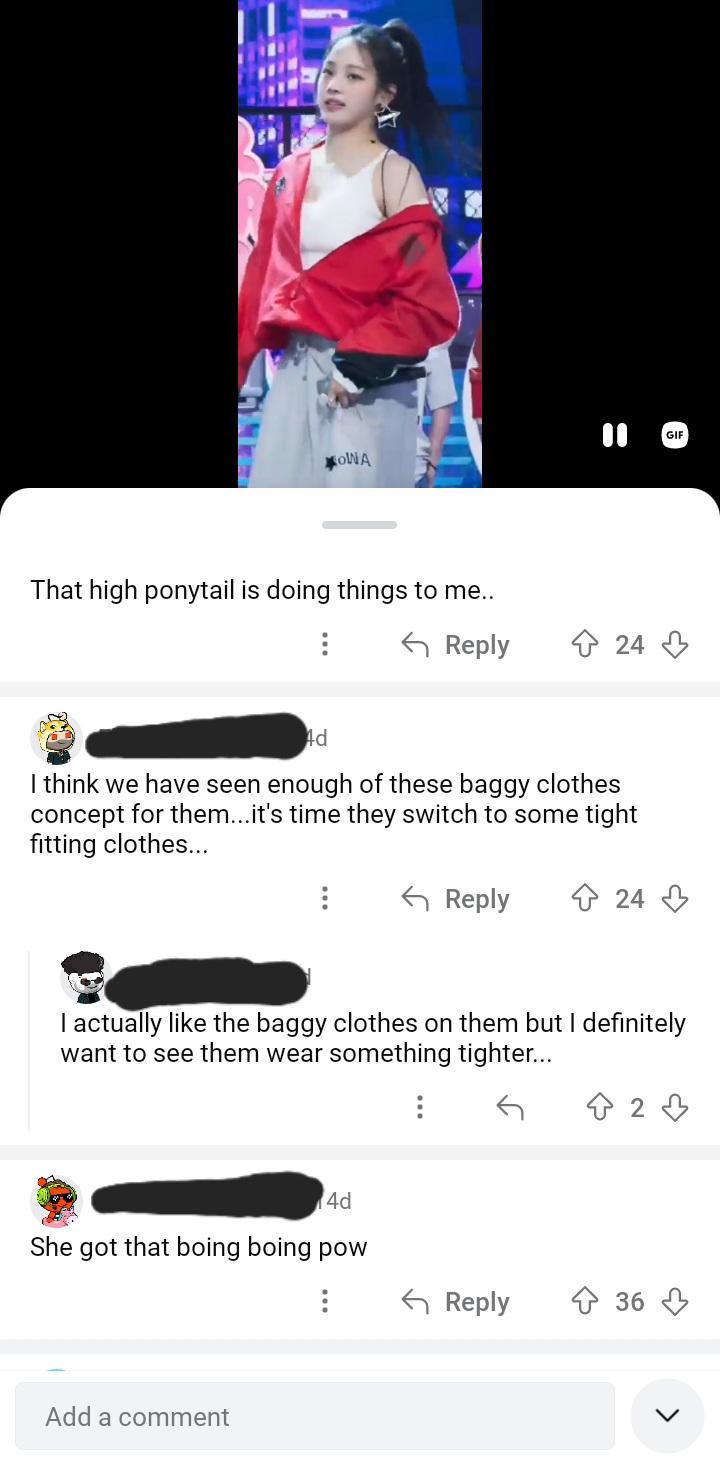Tap the Add a comment field
This screenshot has width=720, height=1460.
(x=315, y=1416)
